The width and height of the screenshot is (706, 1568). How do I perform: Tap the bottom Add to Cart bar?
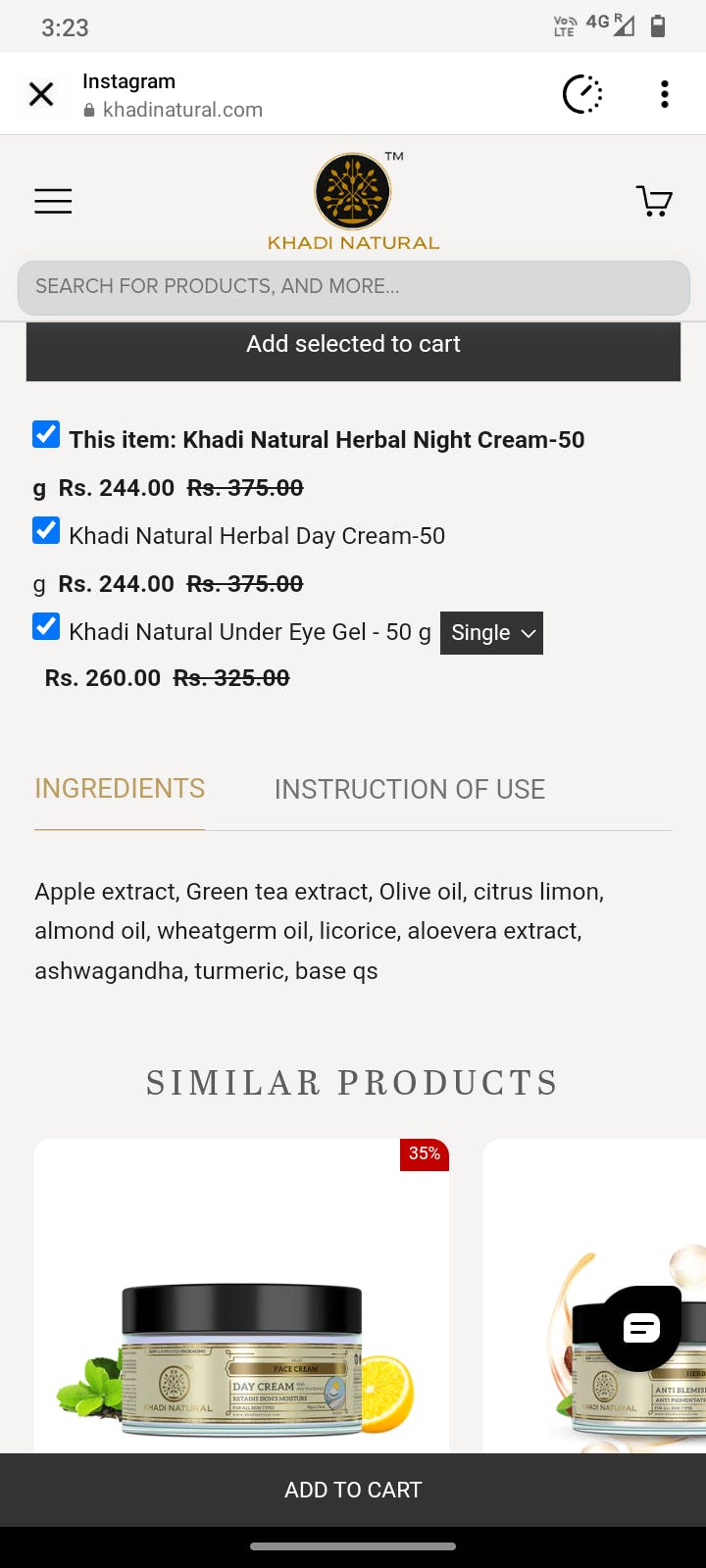click(353, 1490)
